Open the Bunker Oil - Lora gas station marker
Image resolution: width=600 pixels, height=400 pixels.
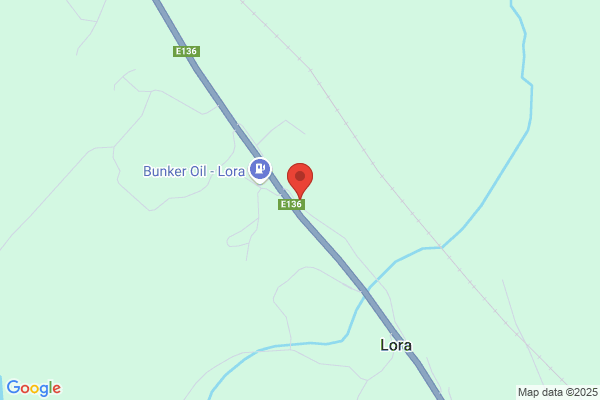click(260, 170)
